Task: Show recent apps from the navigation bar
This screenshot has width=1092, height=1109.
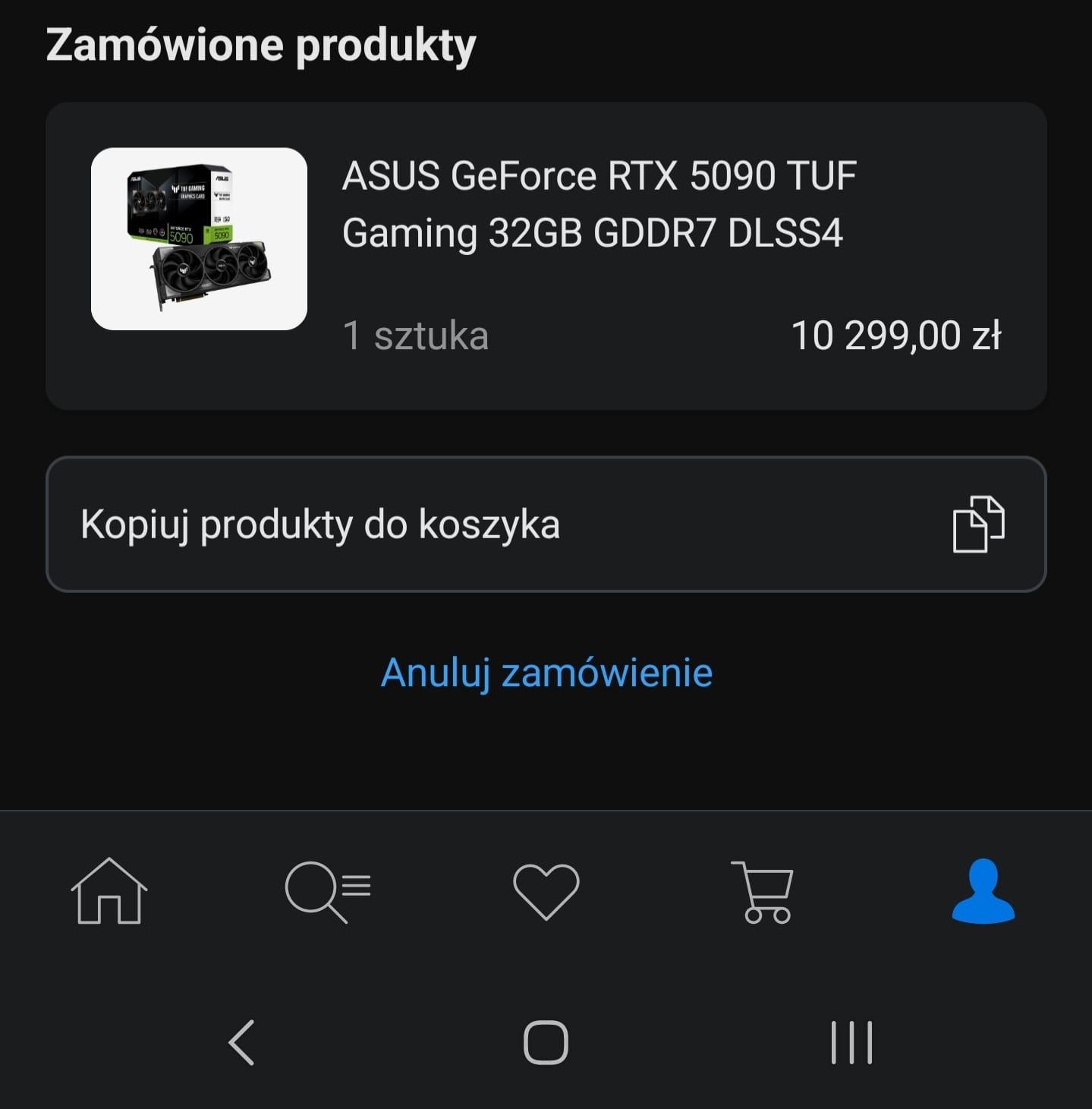Action: pos(851,1042)
